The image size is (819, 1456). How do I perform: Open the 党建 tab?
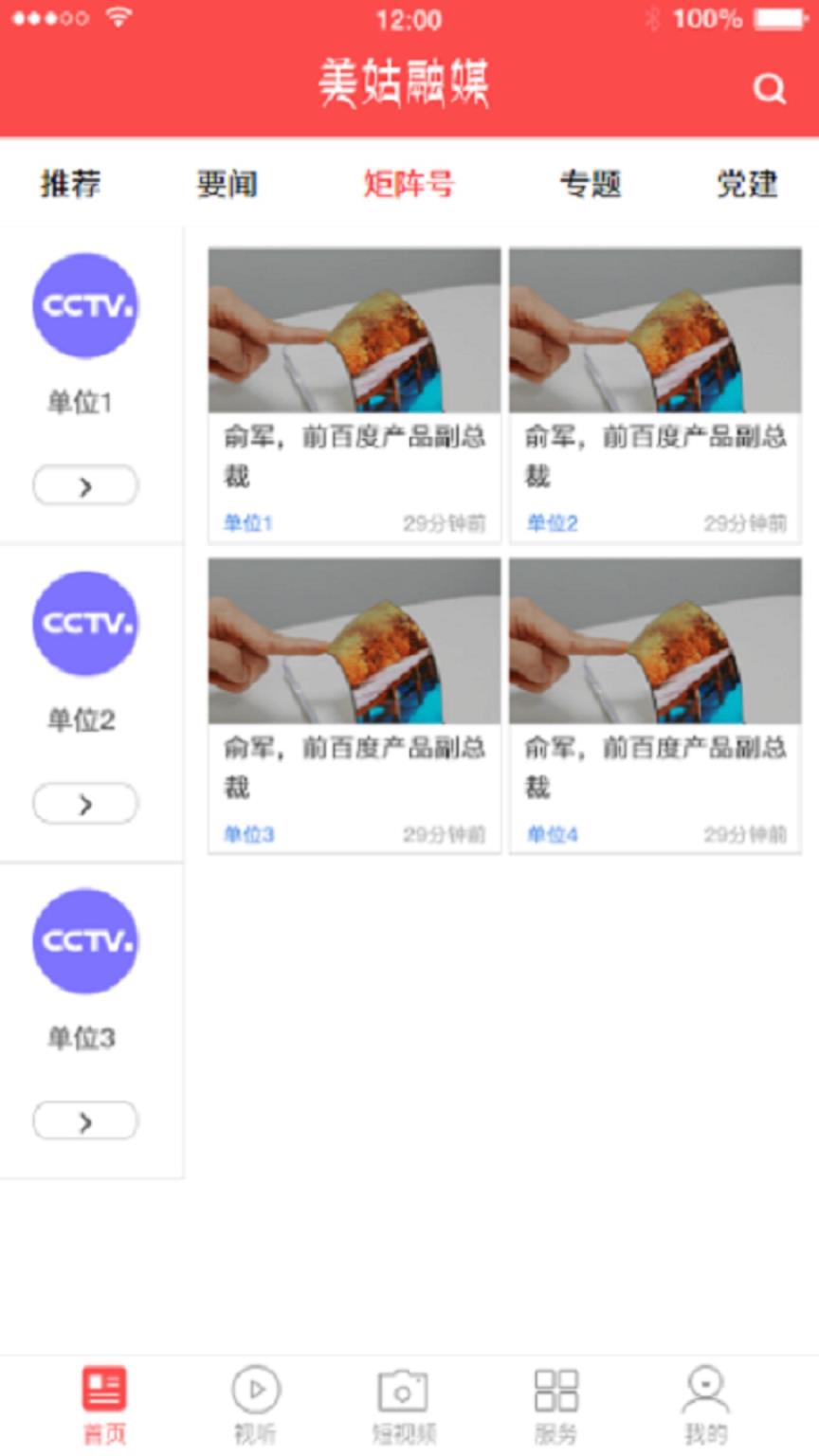748,185
